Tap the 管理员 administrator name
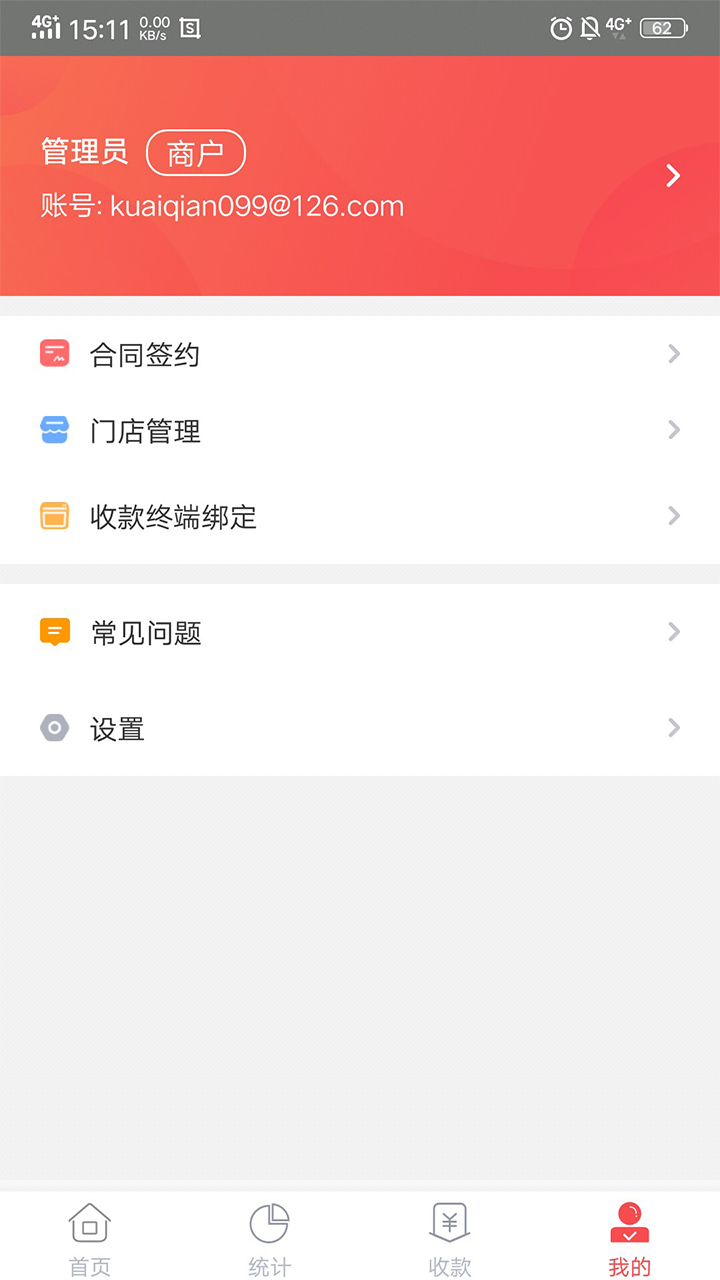The image size is (720, 1280). [84, 152]
